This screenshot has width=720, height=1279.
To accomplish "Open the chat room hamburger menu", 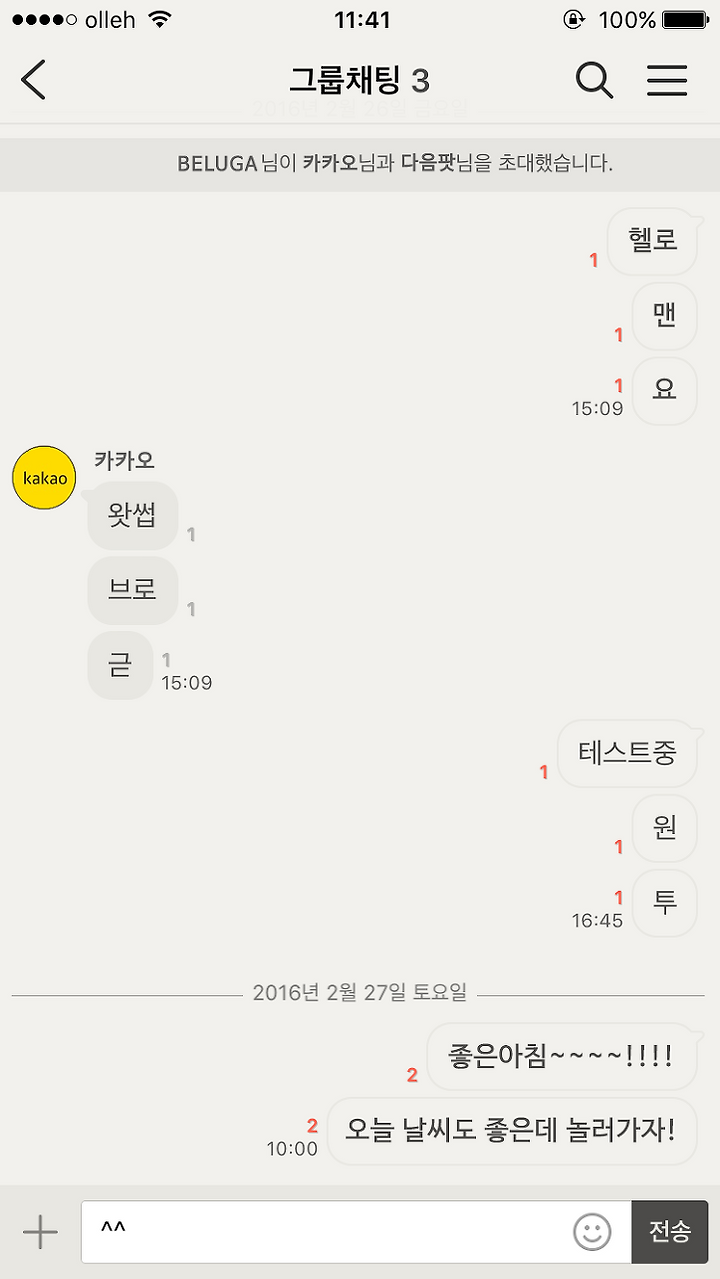I will 667,80.
